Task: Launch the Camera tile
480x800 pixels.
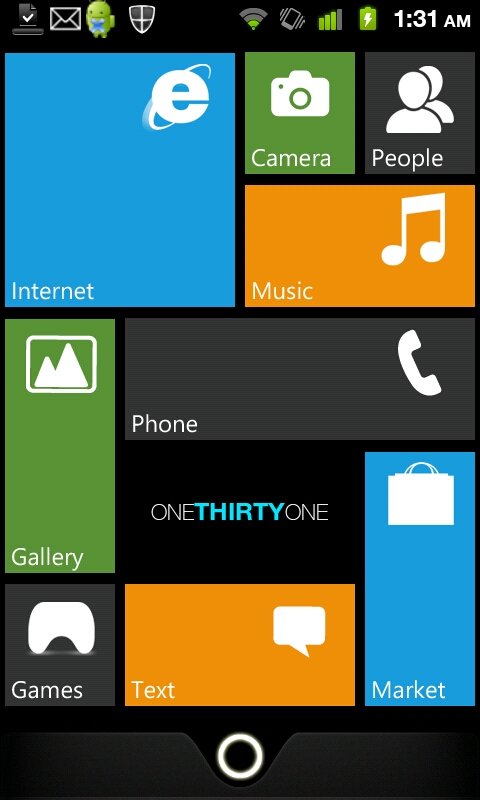Action: pyautogui.click(x=300, y=113)
